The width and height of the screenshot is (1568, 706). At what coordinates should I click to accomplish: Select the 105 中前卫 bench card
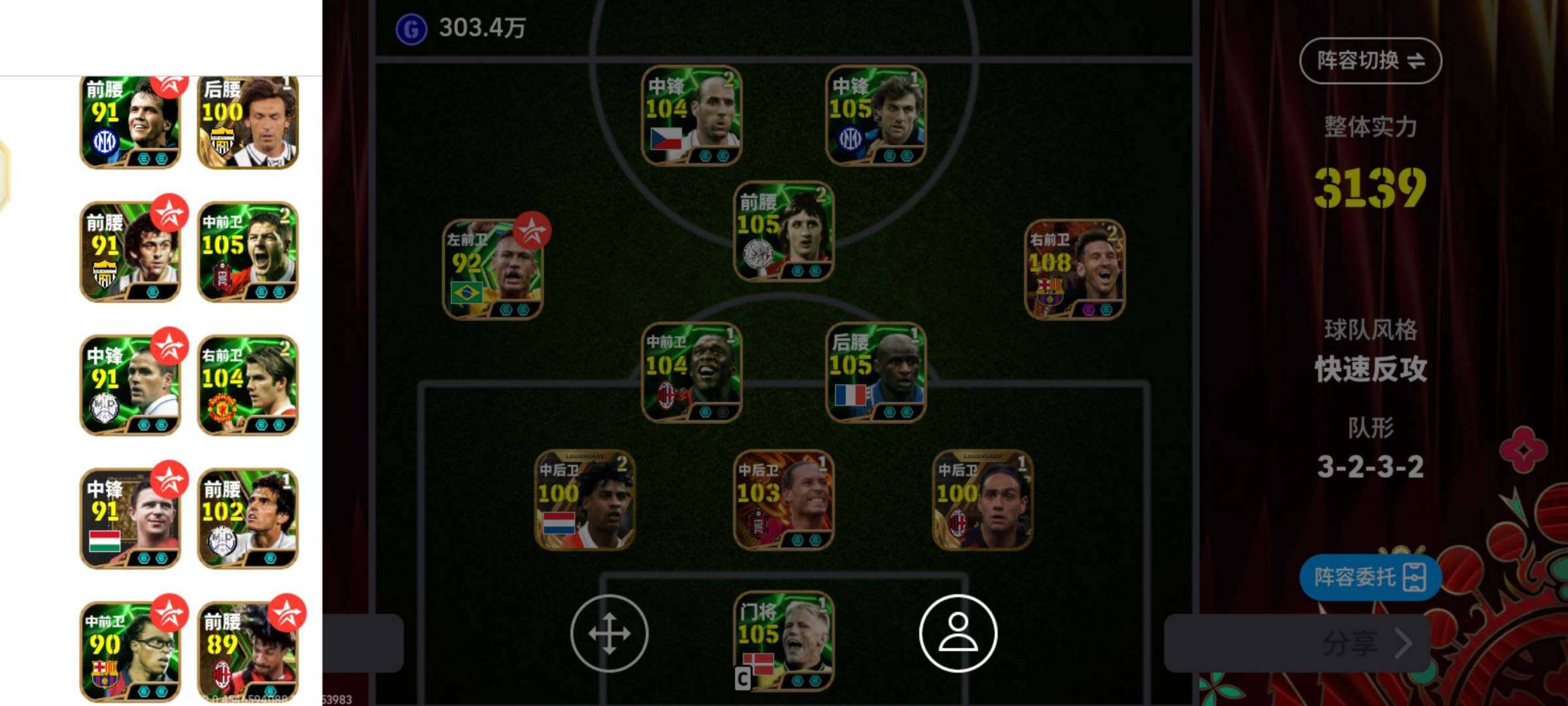click(248, 252)
